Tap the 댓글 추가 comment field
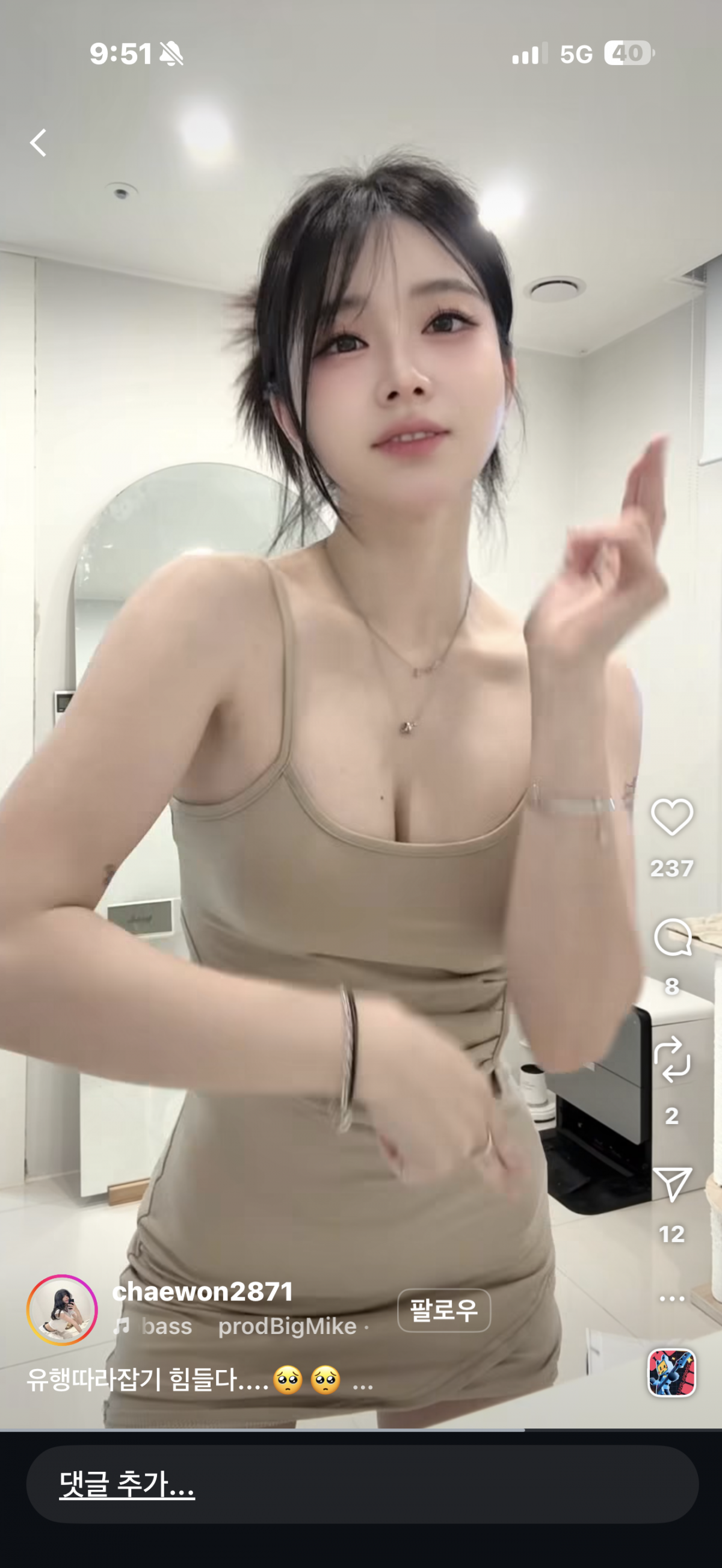This screenshot has width=722, height=1568. [362, 1484]
